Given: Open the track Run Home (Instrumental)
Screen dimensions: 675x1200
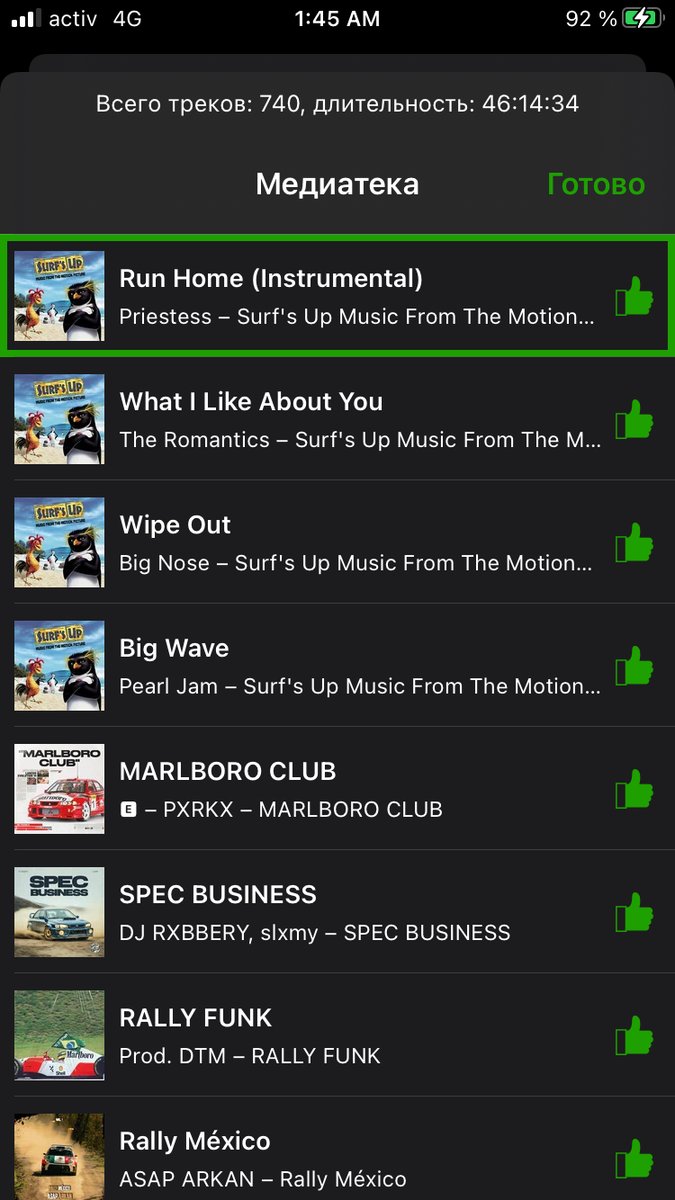Looking at the screenshot, I should coord(337,296).
